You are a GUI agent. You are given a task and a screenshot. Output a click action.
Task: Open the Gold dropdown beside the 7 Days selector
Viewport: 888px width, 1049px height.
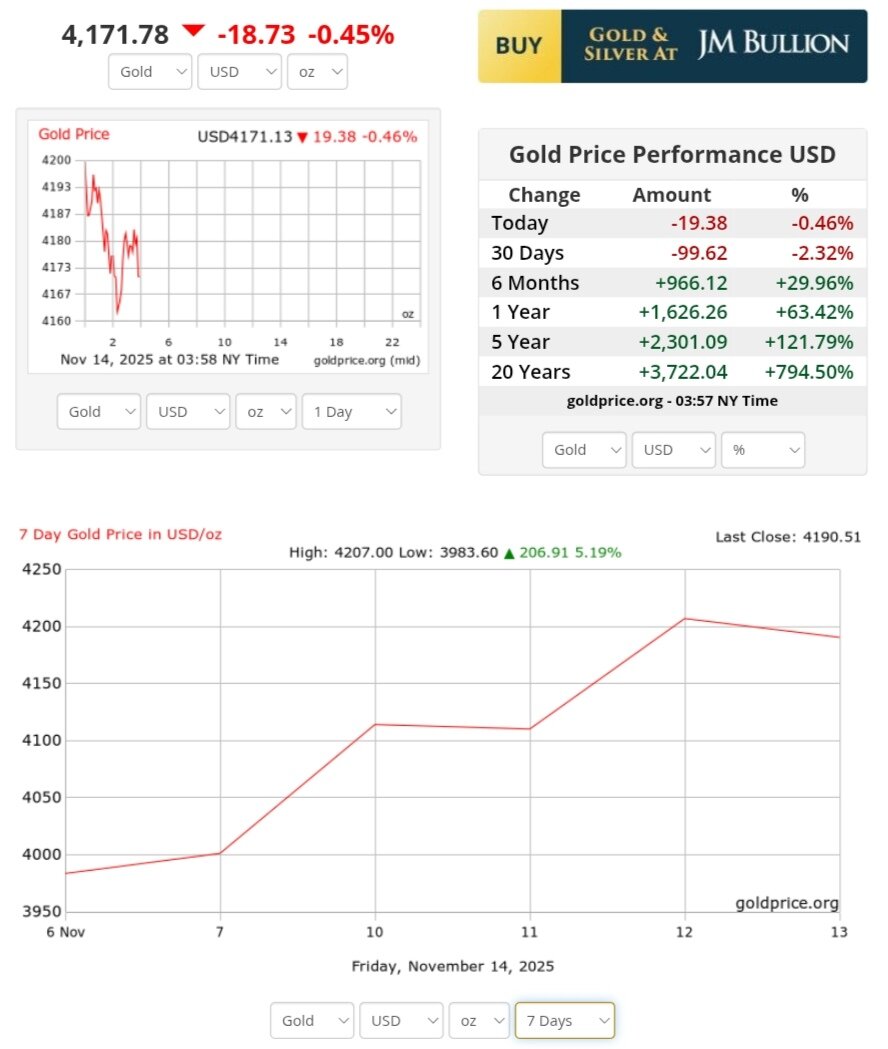pos(312,1021)
